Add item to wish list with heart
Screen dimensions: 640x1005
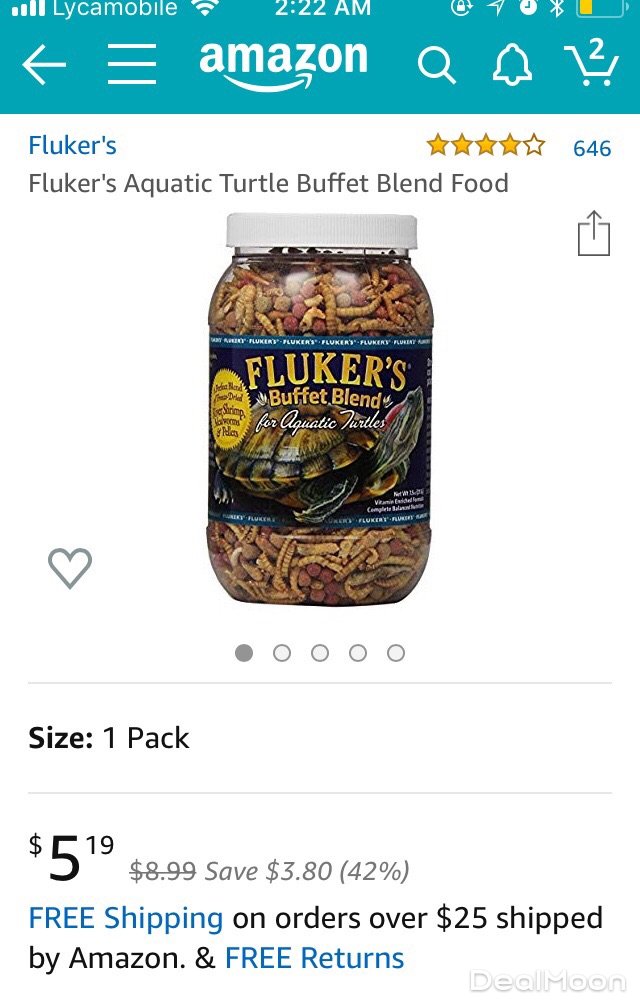point(70,568)
